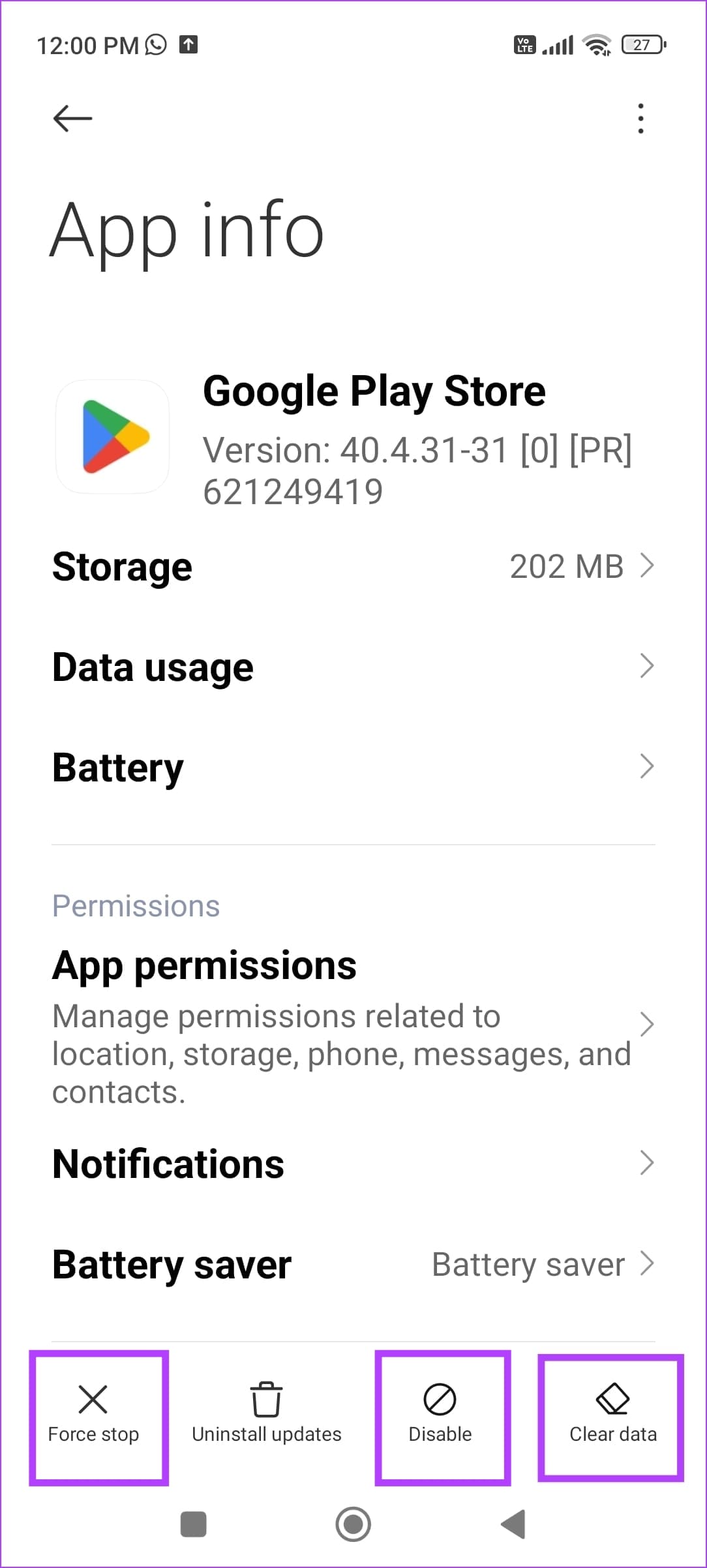707x1568 pixels.
Task: Tap the Disable icon
Action: (x=440, y=1398)
